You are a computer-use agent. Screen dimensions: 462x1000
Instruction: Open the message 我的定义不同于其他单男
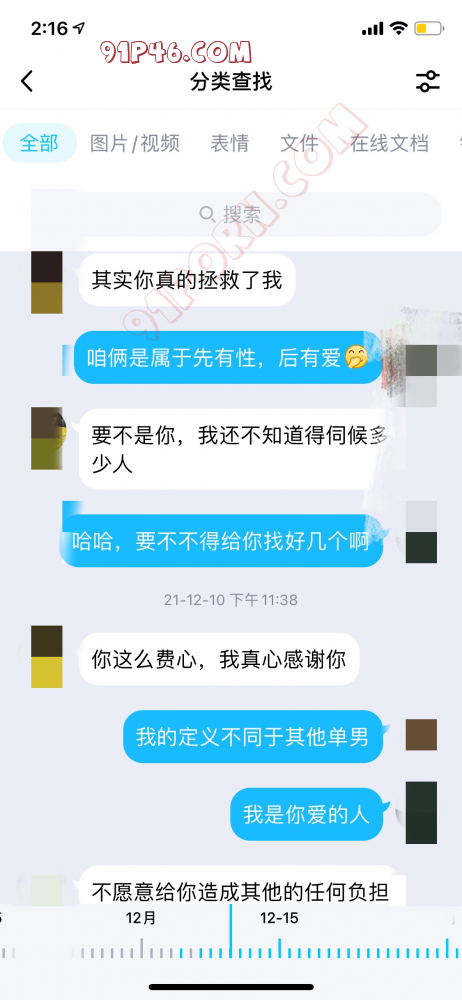(253, 737)
